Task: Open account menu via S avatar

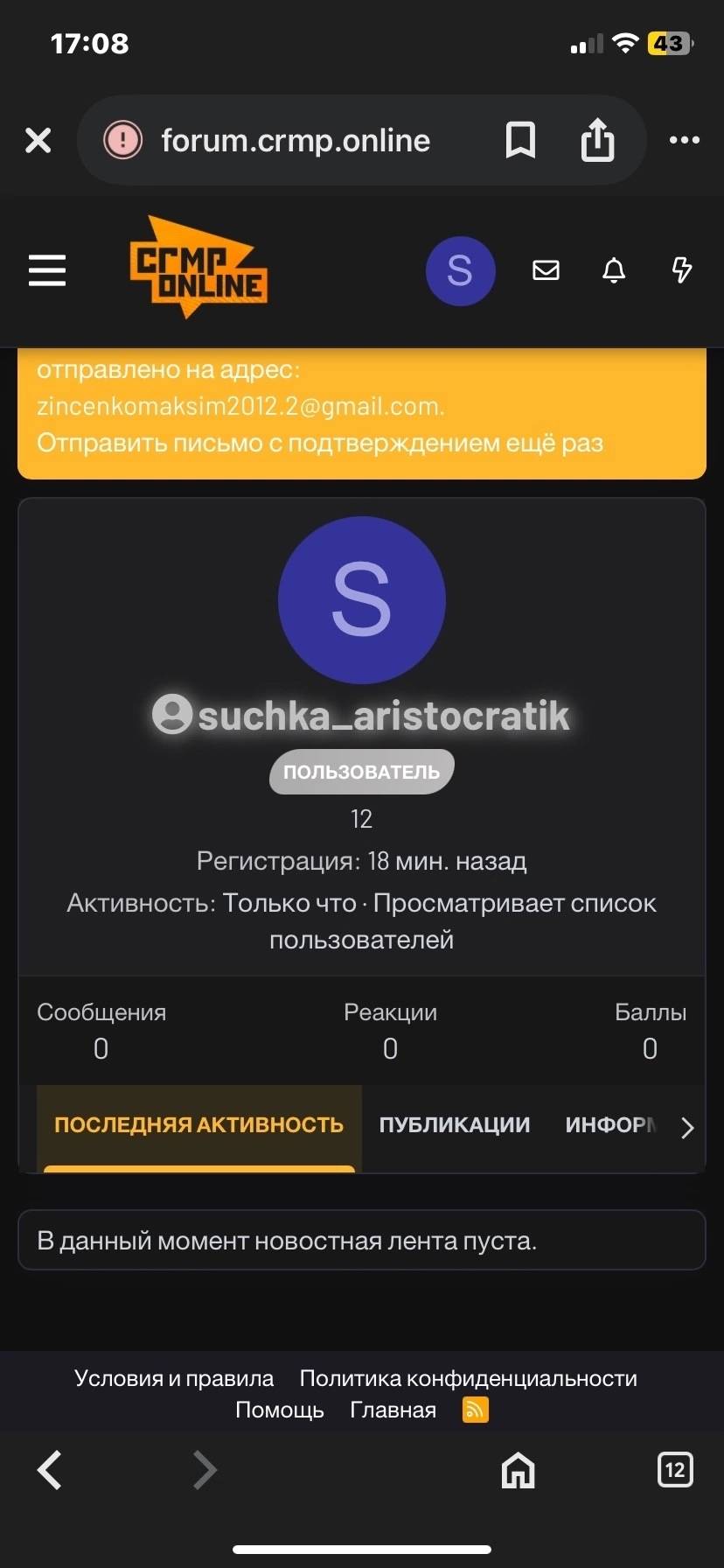Action: (460, 270)
